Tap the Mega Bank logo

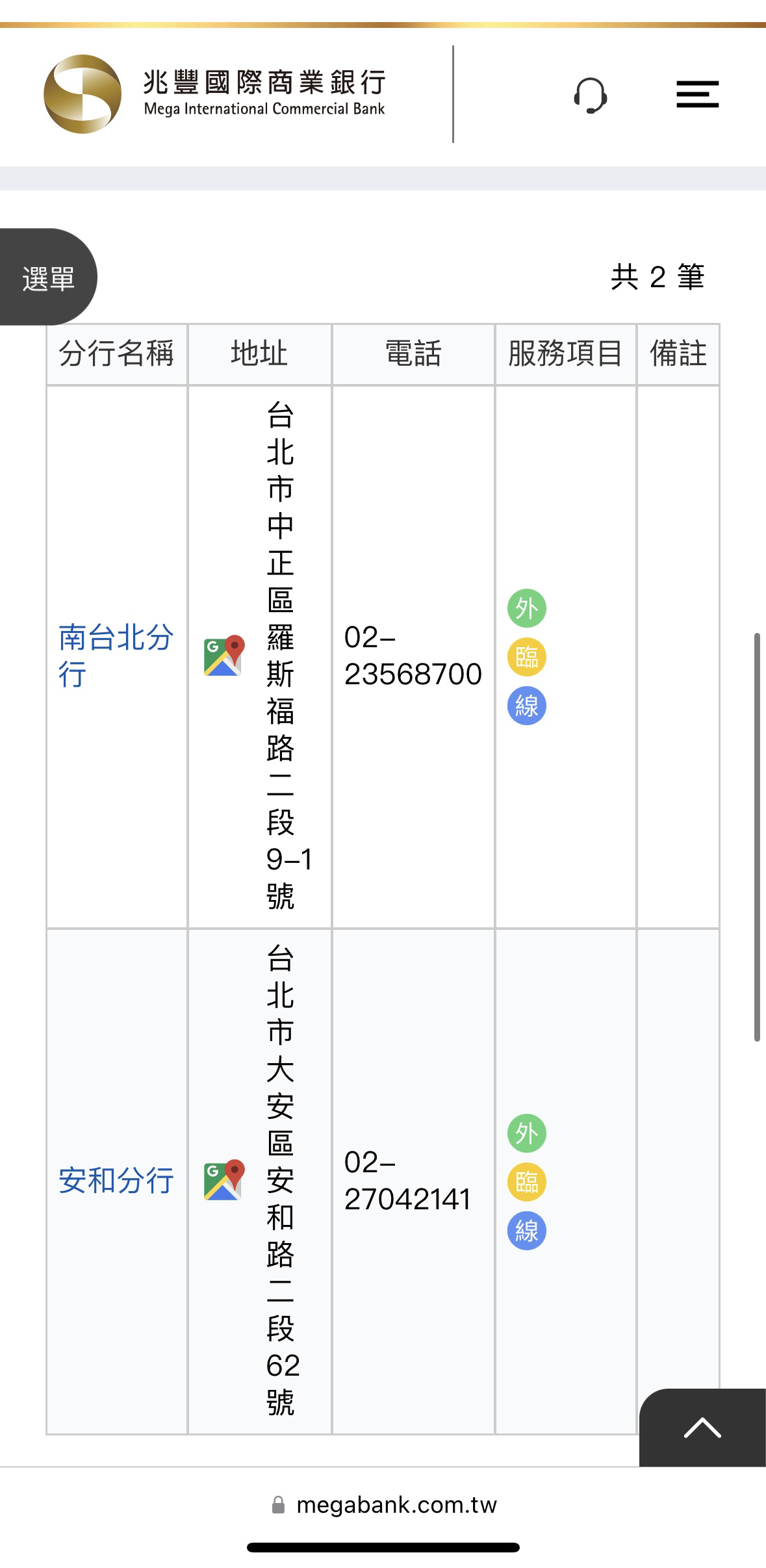214,94
